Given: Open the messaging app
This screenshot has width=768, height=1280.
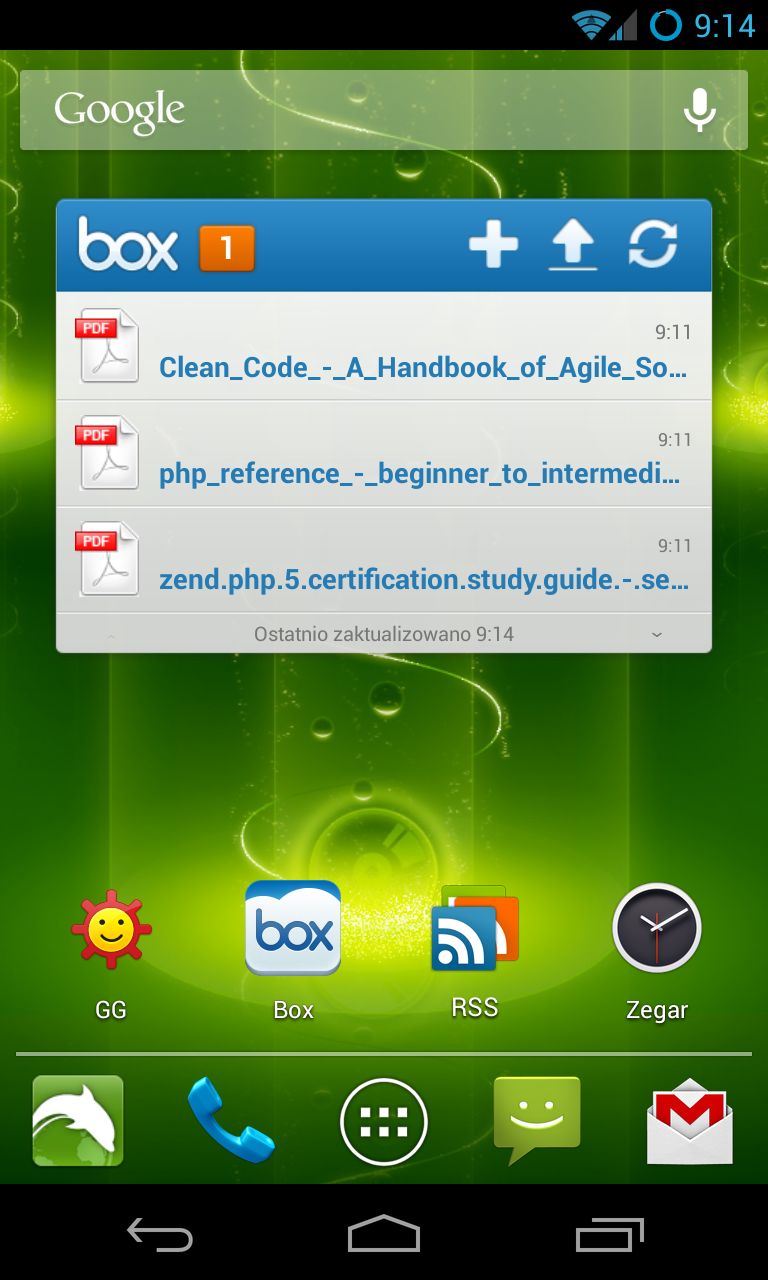Looking at the screenshot, I should pyautogui.click(x=537, y=1120).
